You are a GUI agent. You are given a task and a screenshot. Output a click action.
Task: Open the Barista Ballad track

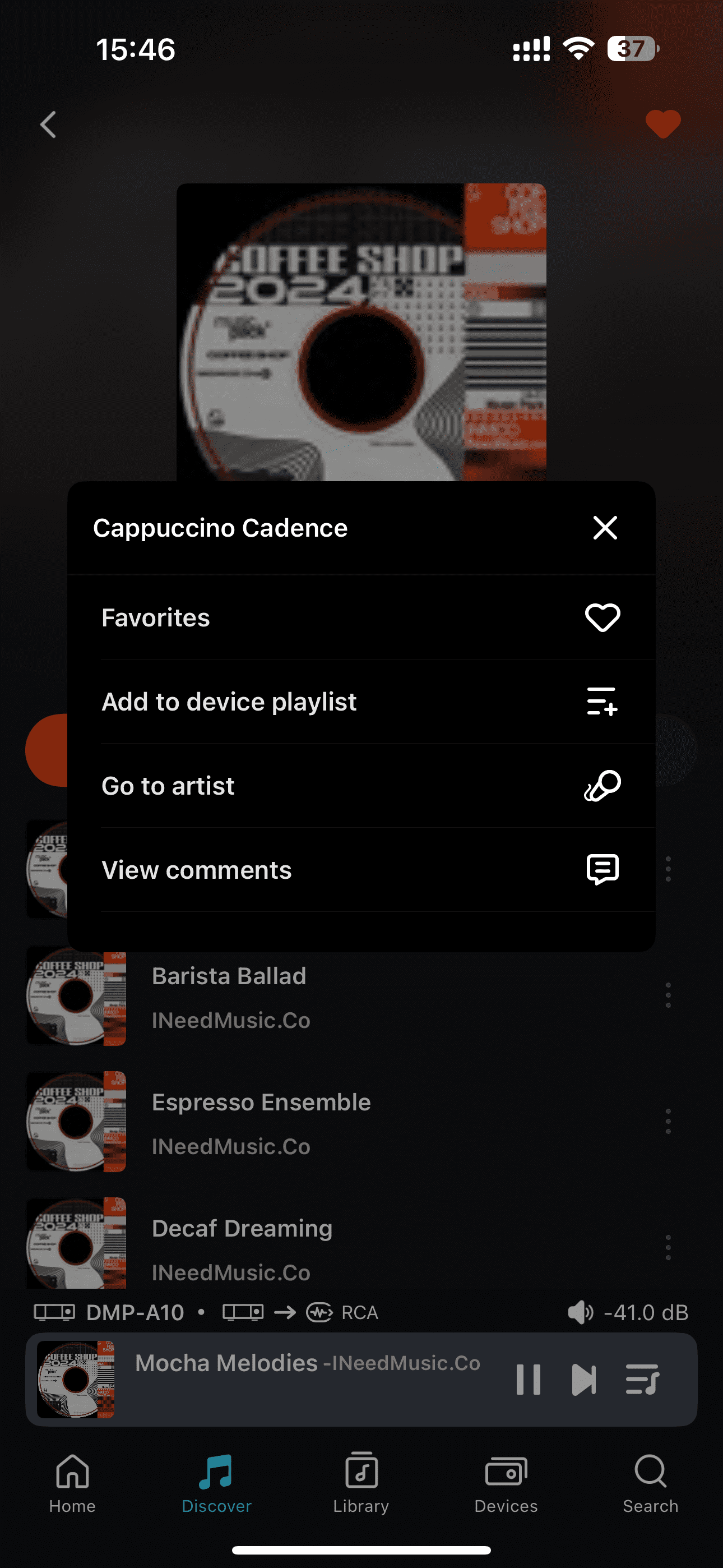(x=229, y=996)
